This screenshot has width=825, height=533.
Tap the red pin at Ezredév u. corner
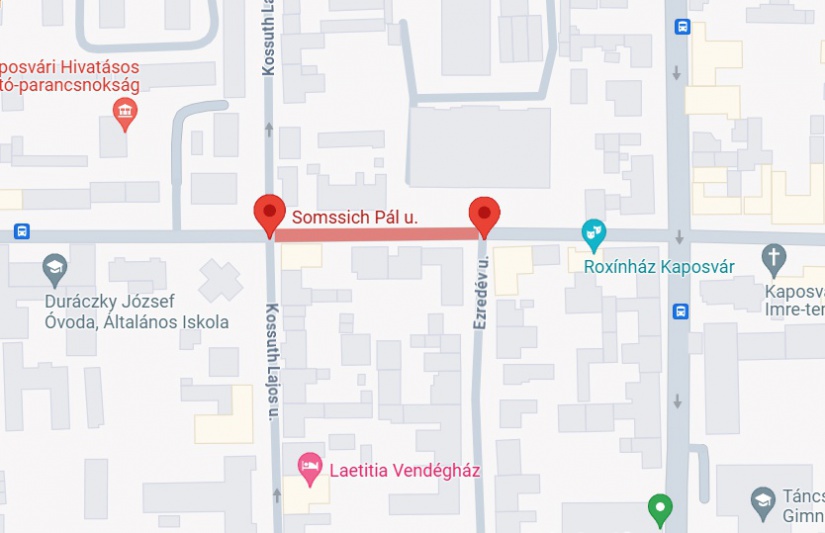(484, 214)
